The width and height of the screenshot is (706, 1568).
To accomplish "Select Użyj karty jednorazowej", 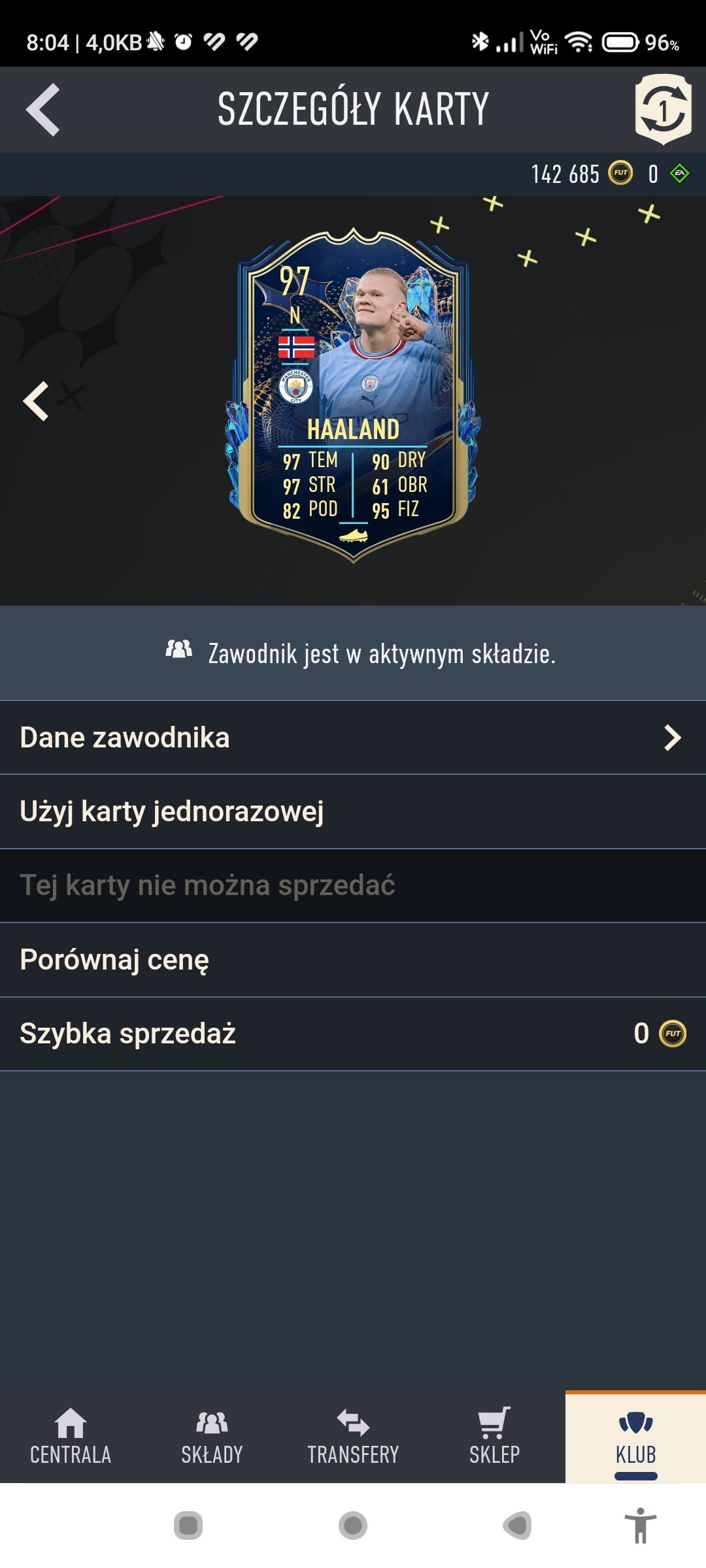I will (353, 811).
